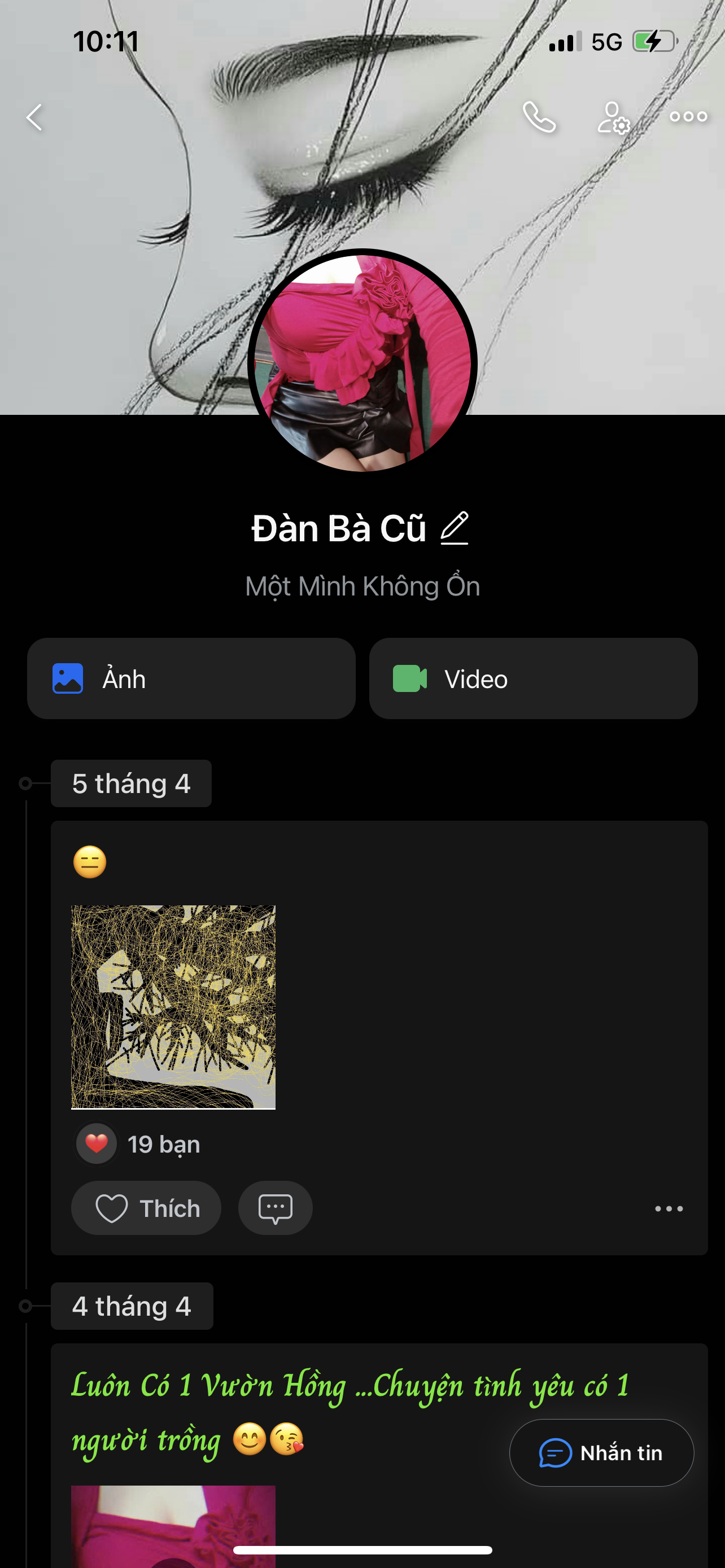Go back using the top-left arrow
The width and height of the screenshot is (725, 1568).
click(34, 117)
